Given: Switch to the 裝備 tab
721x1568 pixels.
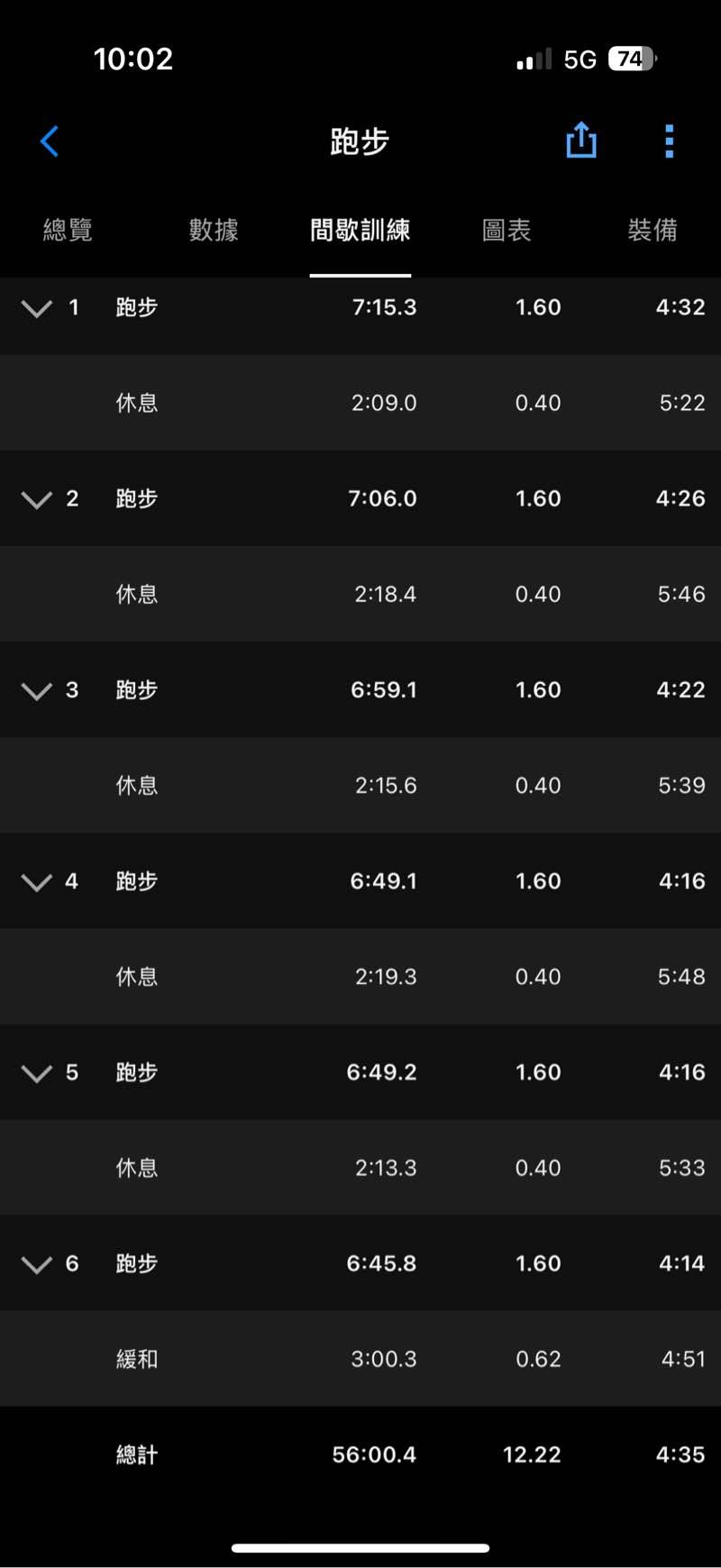Looking at the screenshot, I should coord(653,230).
